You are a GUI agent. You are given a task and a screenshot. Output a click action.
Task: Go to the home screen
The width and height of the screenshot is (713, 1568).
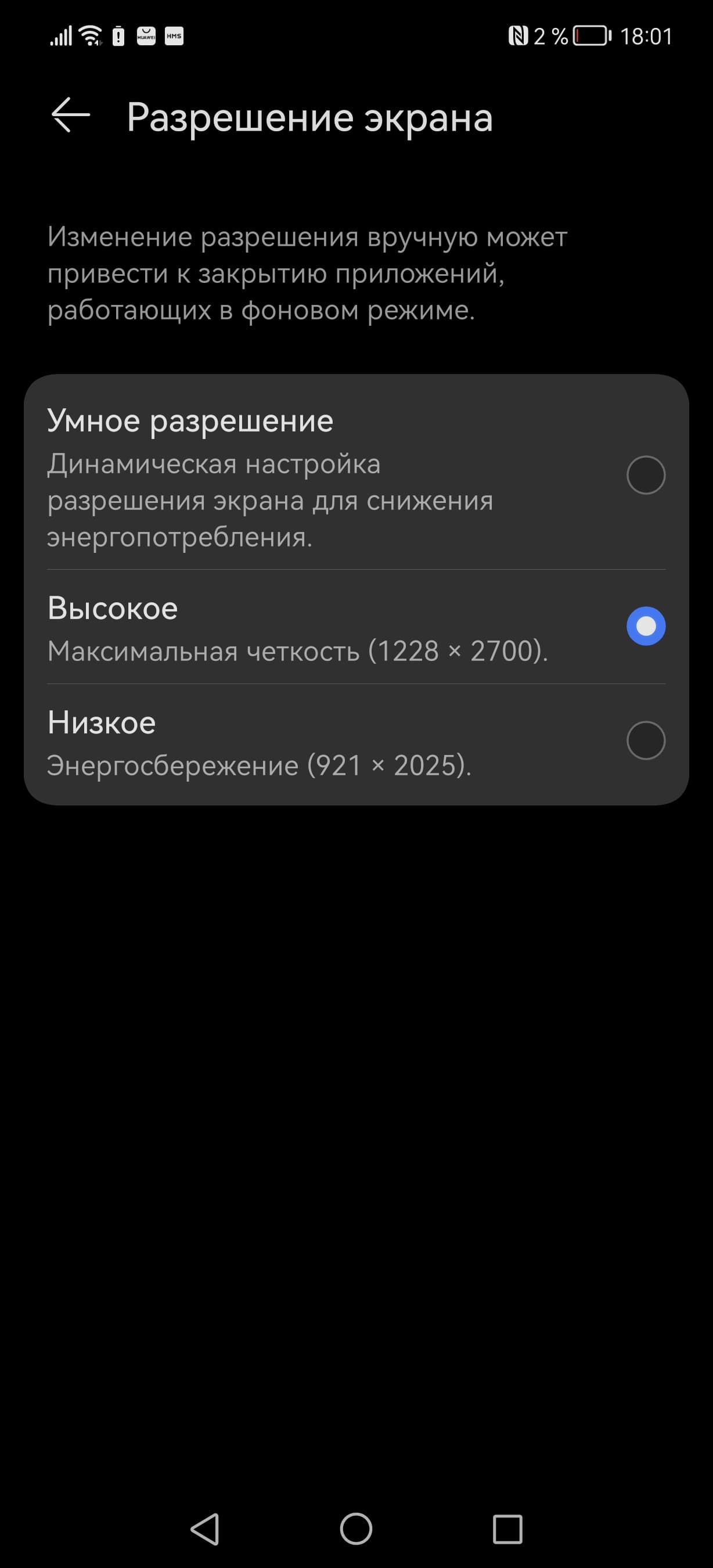coord(356,1529)
